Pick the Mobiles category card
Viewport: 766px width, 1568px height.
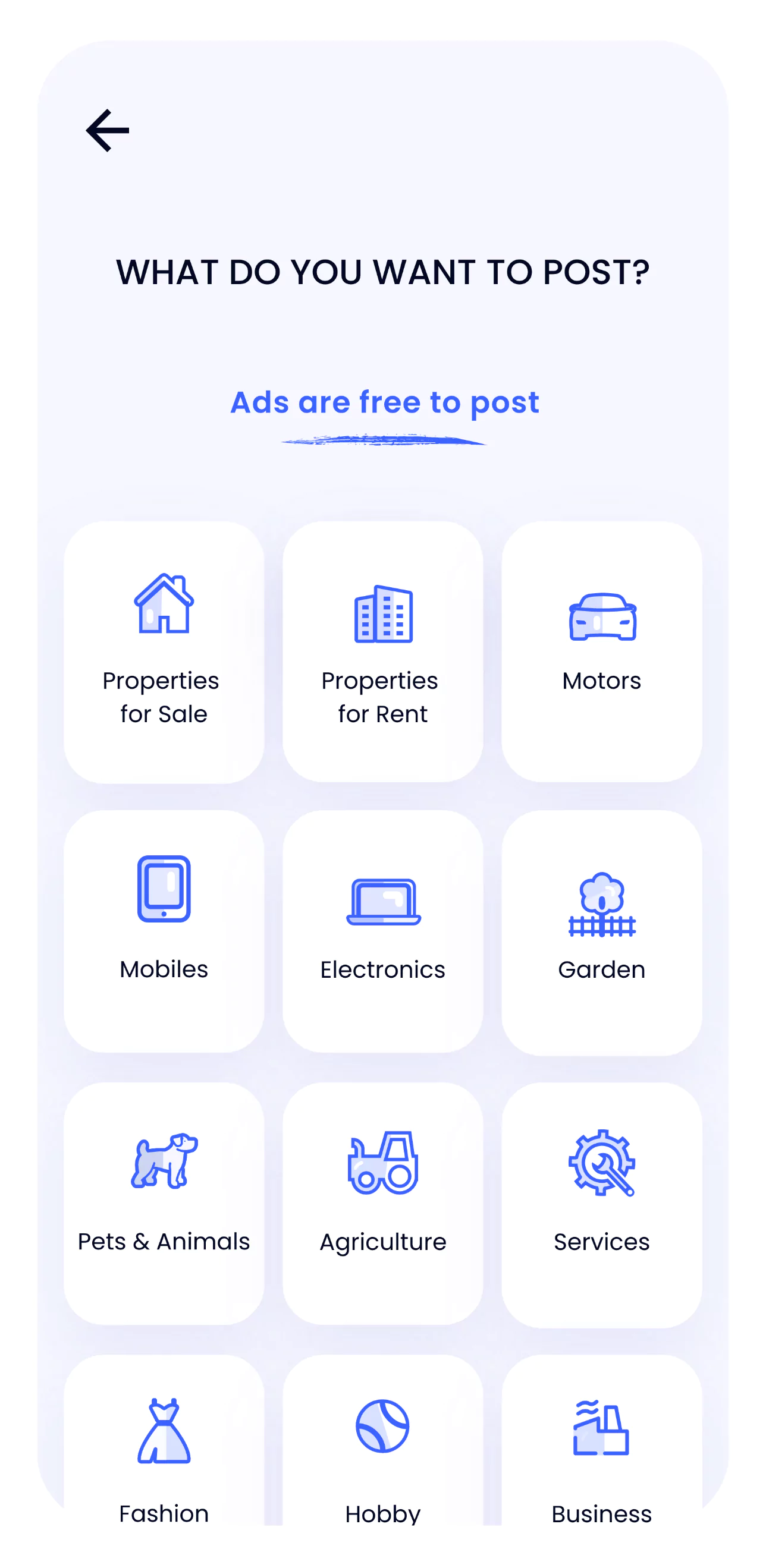pyautogui.click(x=164, y=931)
